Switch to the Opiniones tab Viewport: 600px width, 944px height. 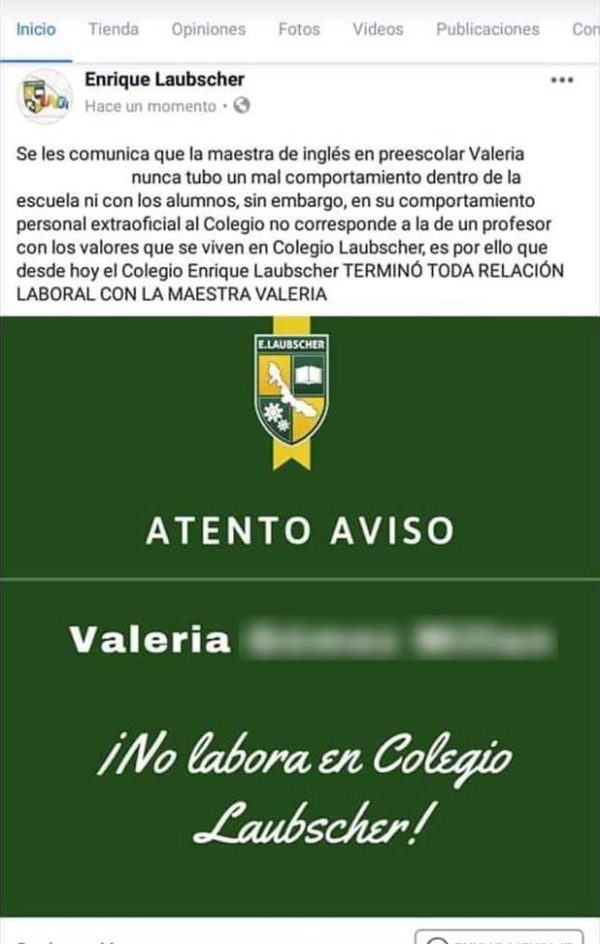(208, 29)
